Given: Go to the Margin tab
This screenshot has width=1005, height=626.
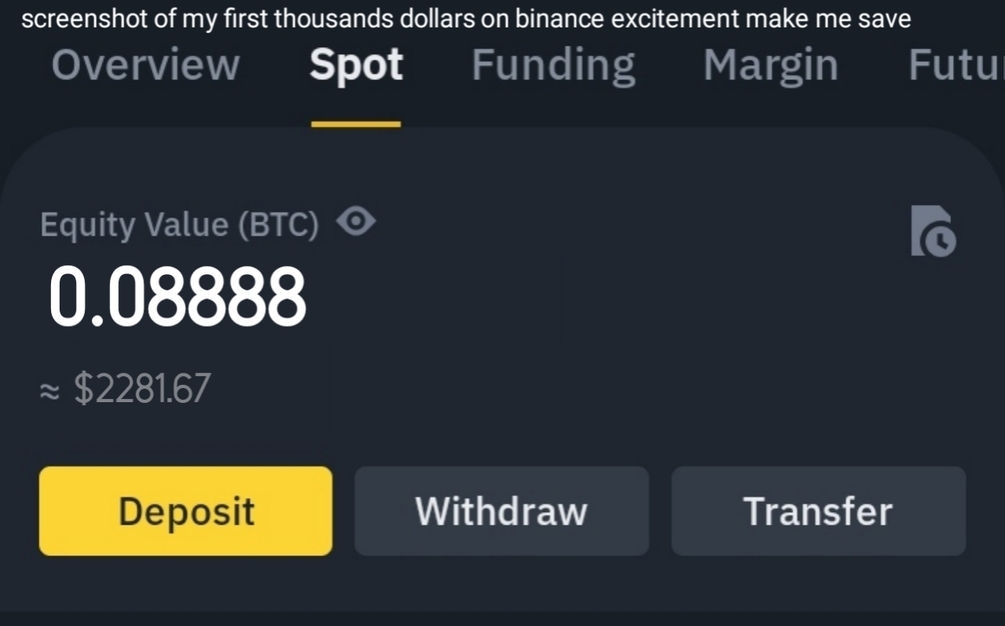Looking at the screenshot, I should tap(771, 66).
